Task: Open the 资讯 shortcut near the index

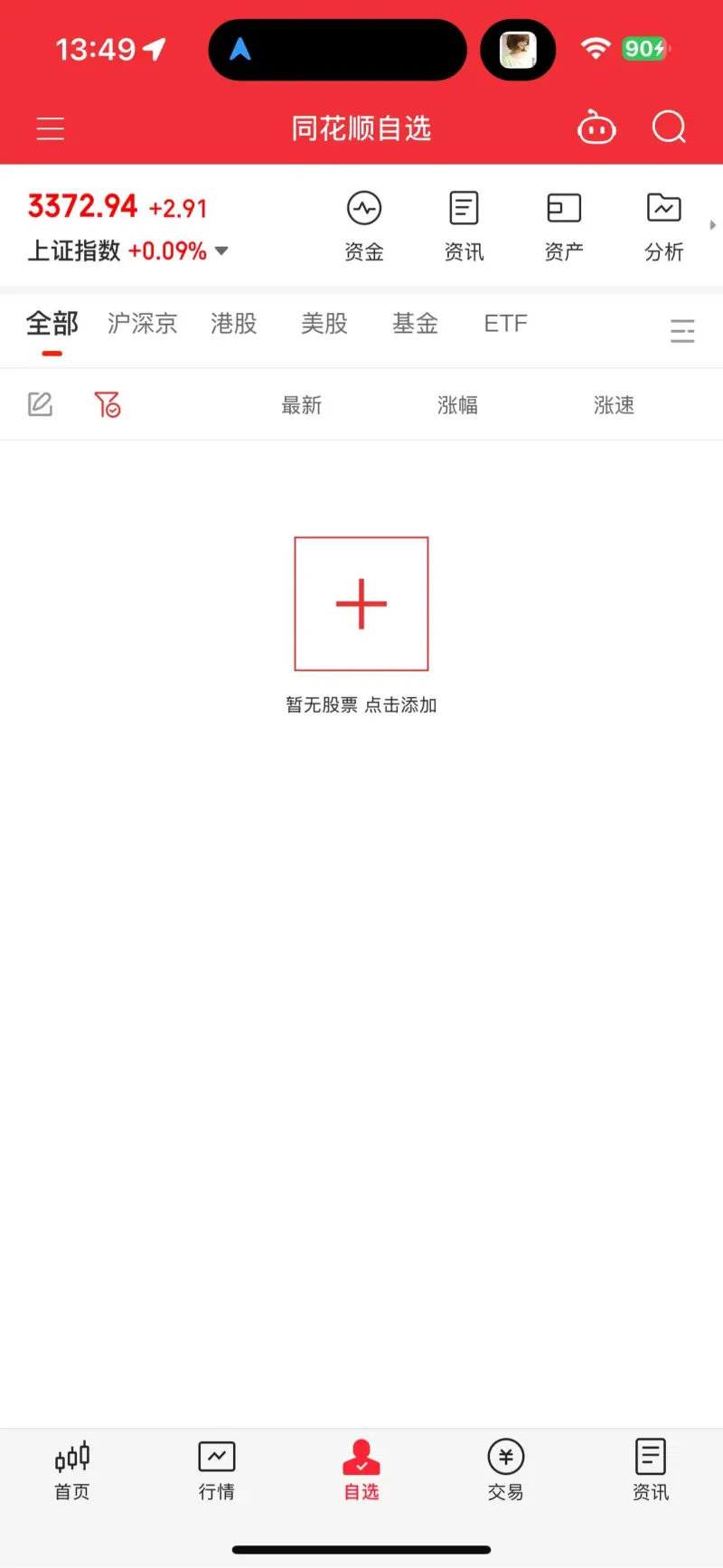Action: [x=464, y=226]
